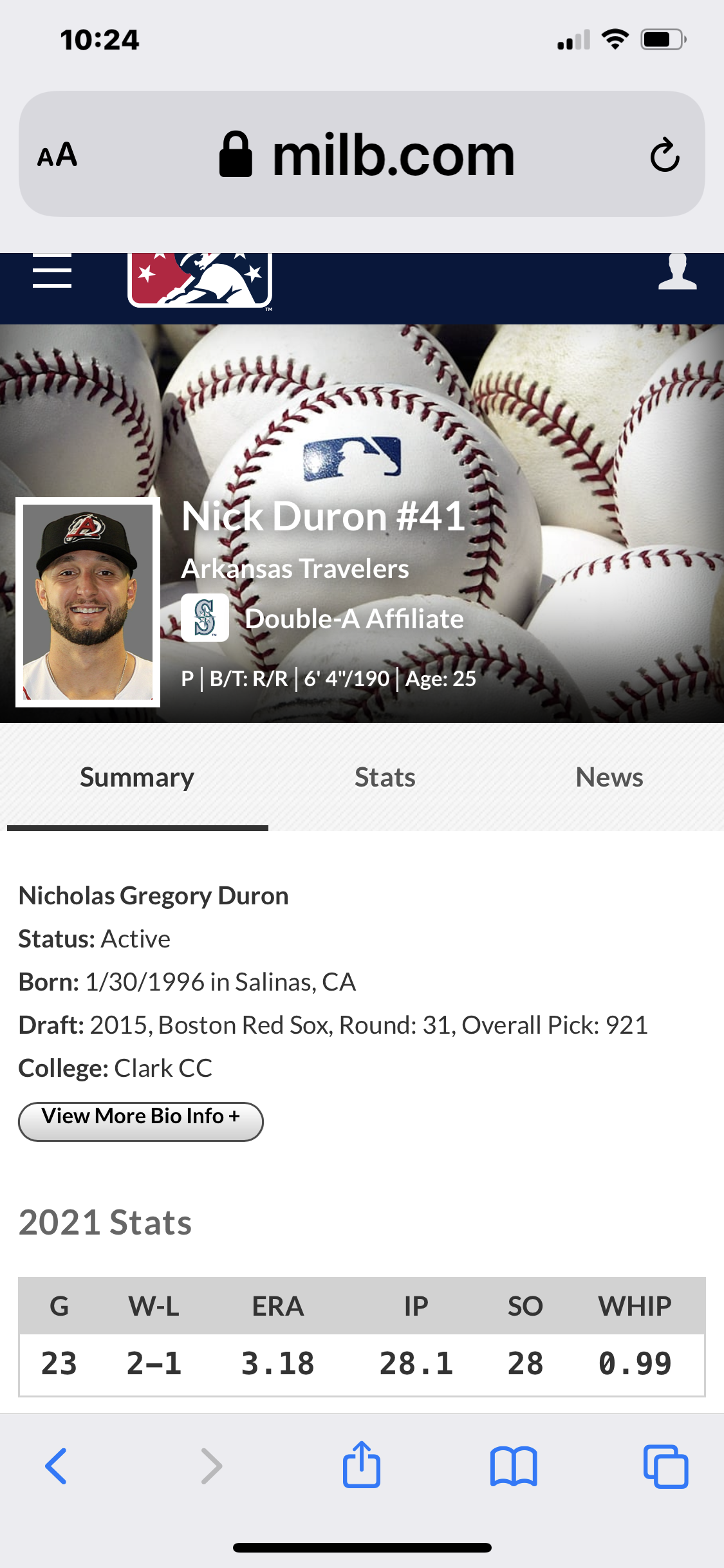
Task: Reload the milb.com page
Action: point(665,155)
